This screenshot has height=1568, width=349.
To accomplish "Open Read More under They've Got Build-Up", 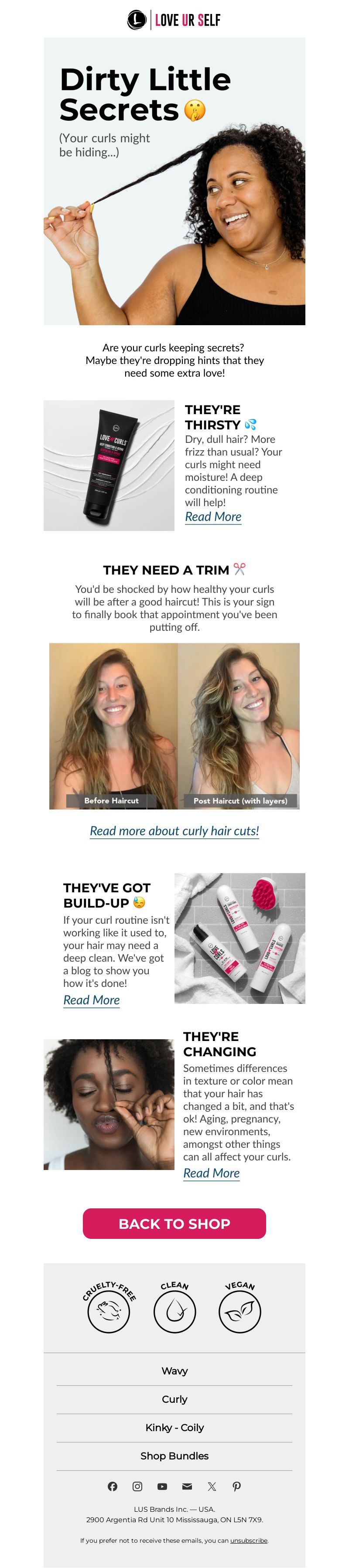I will tap(91, 1000).
